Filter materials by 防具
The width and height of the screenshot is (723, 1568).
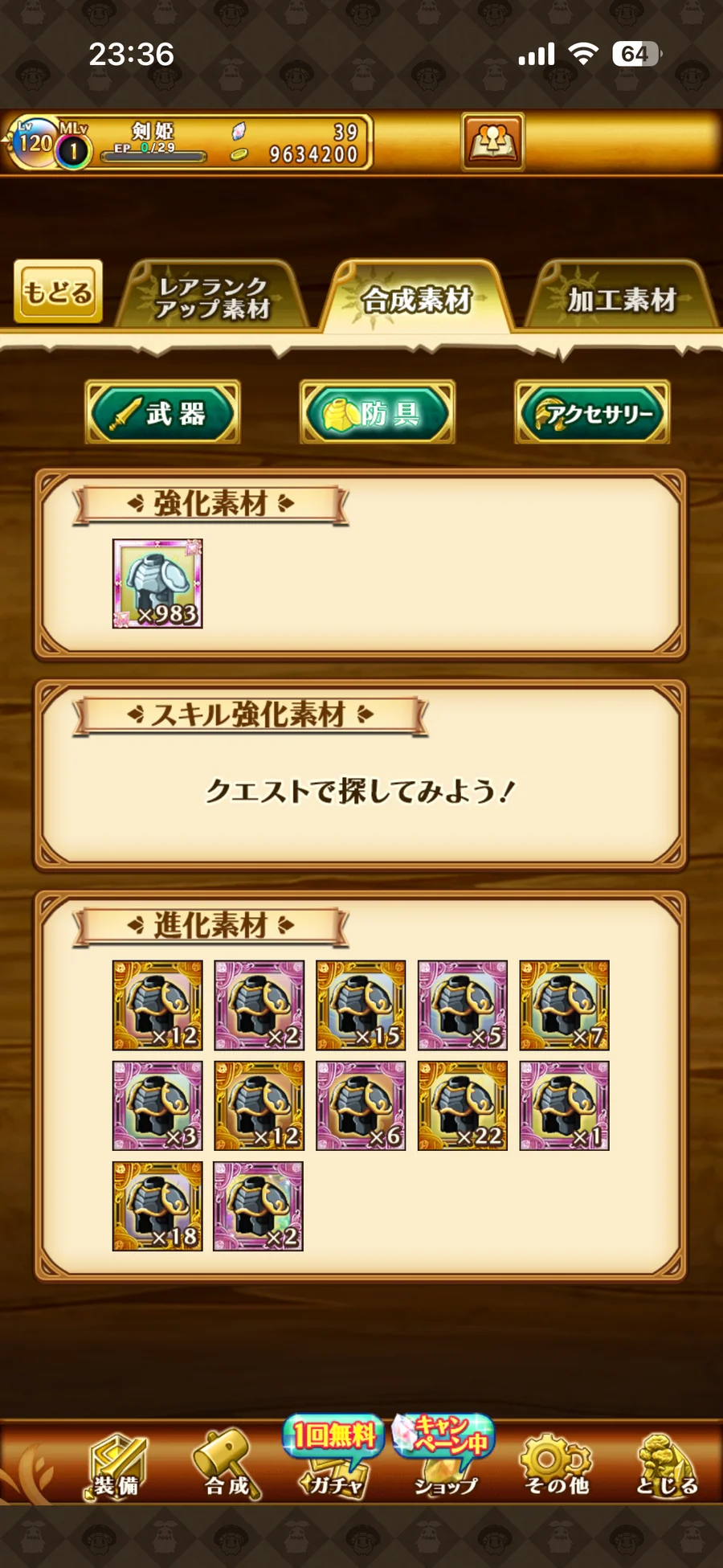pyautogui.click(x=377, y=412)
